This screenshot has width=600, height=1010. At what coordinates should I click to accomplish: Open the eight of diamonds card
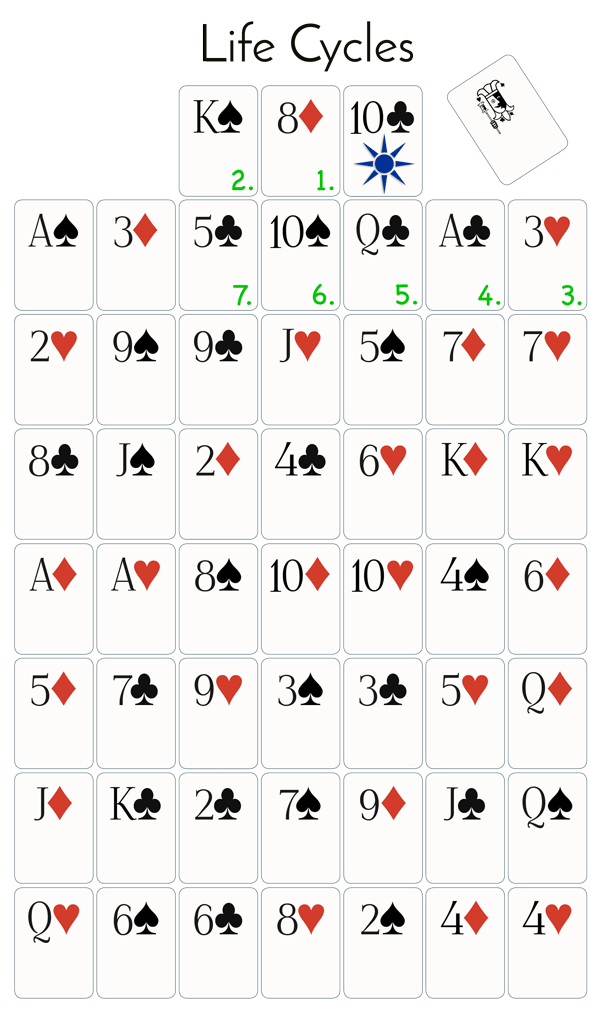(x=300, y=141)
